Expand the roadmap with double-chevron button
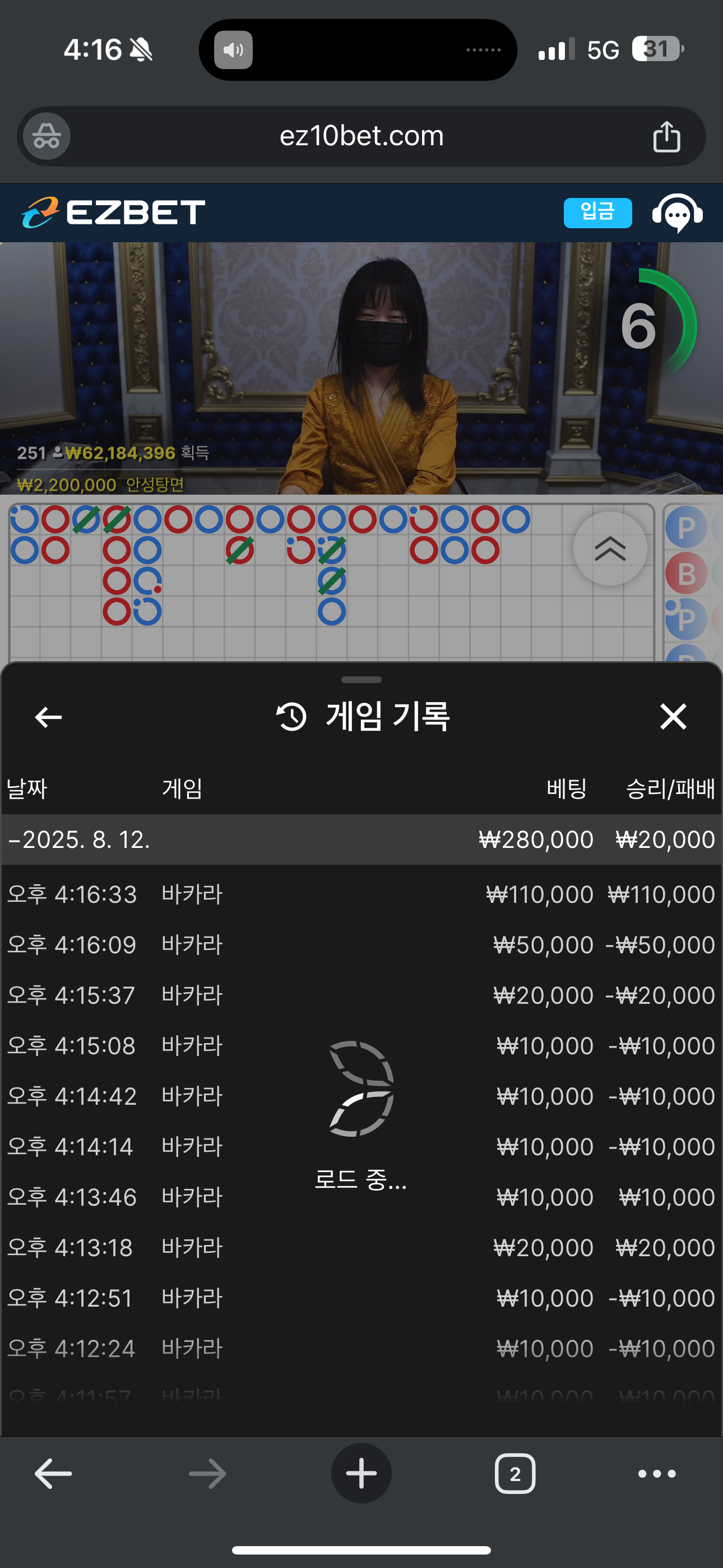723x1568 pixels. [x=610, y=548]
